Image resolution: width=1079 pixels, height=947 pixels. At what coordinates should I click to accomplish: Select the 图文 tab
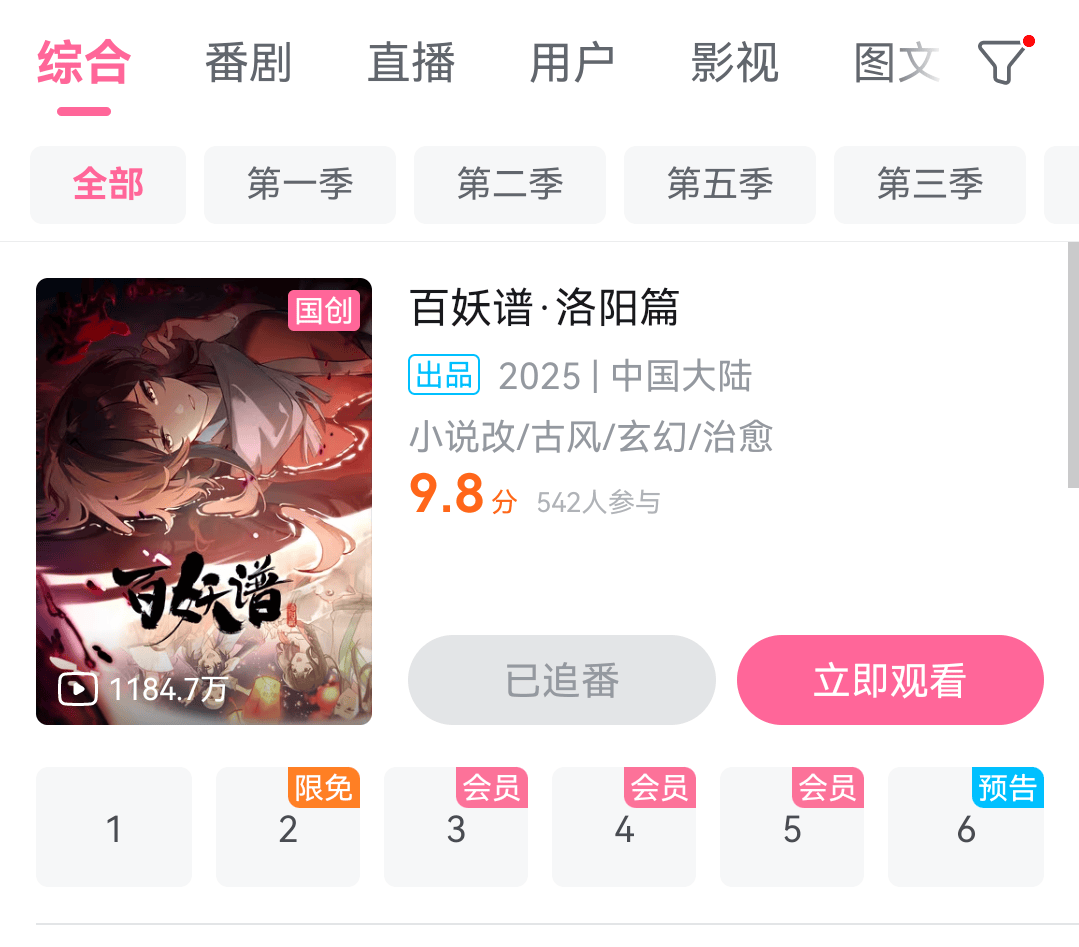895,63
